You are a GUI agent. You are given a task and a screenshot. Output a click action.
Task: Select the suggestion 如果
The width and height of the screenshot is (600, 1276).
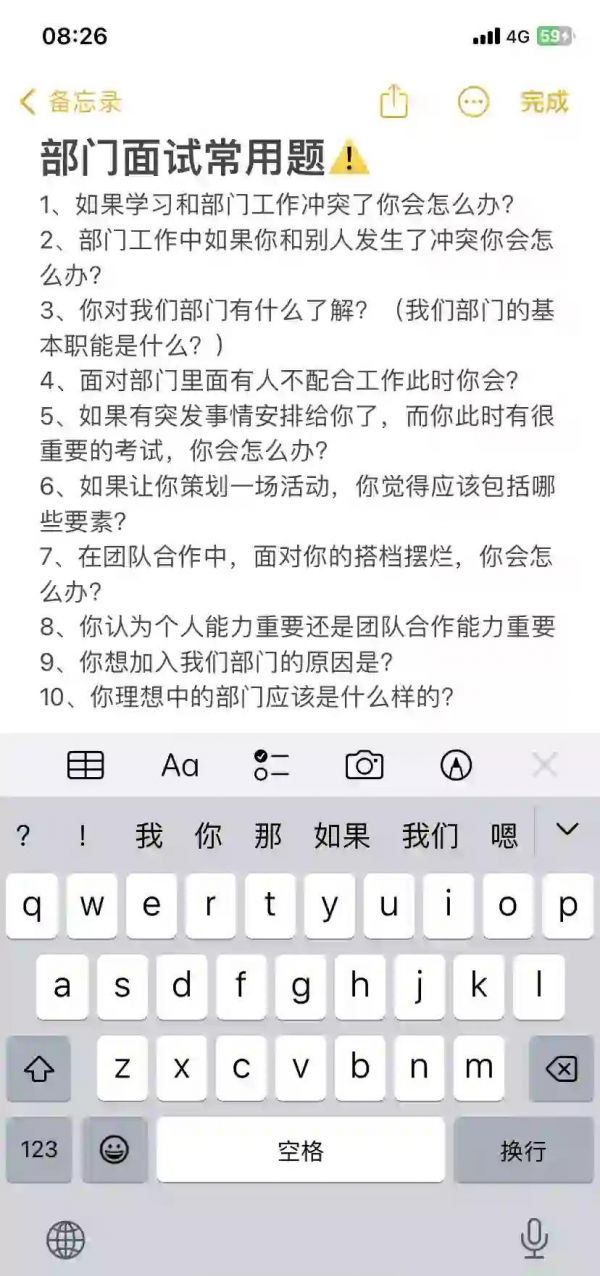pyautogui.click(x=342, y=835)
